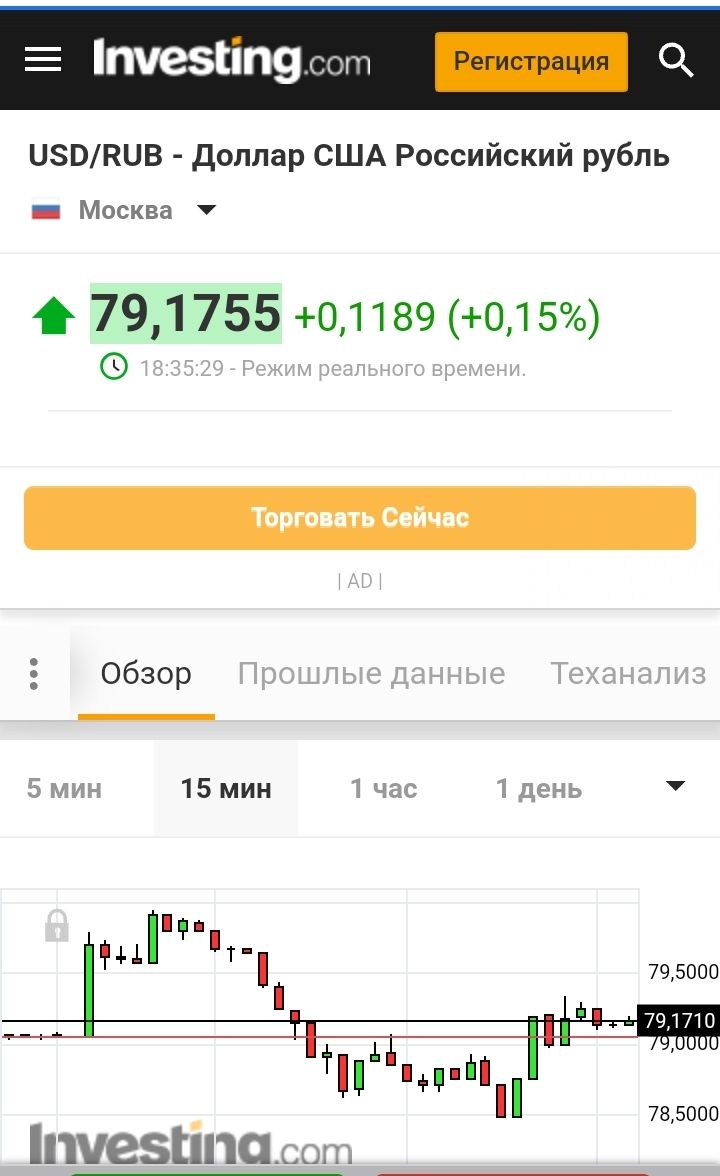Tap the Торговать Сейчас button
720x1176 pixels.
click(x=360, y=518)
